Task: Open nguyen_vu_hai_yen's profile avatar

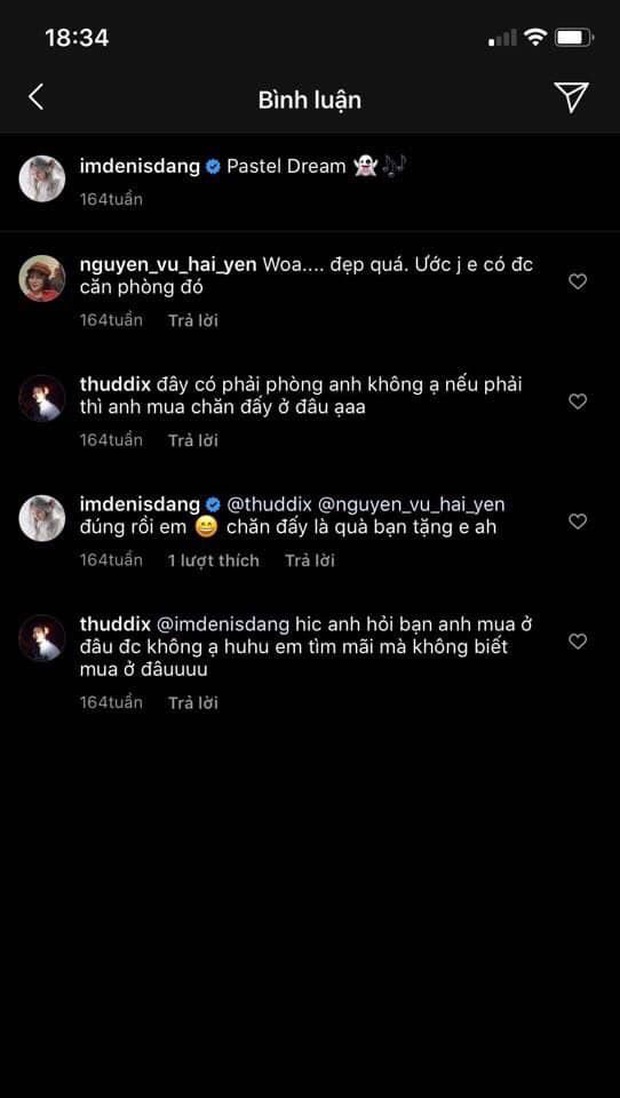Action: pyautogui.click(x=42, y=278)
